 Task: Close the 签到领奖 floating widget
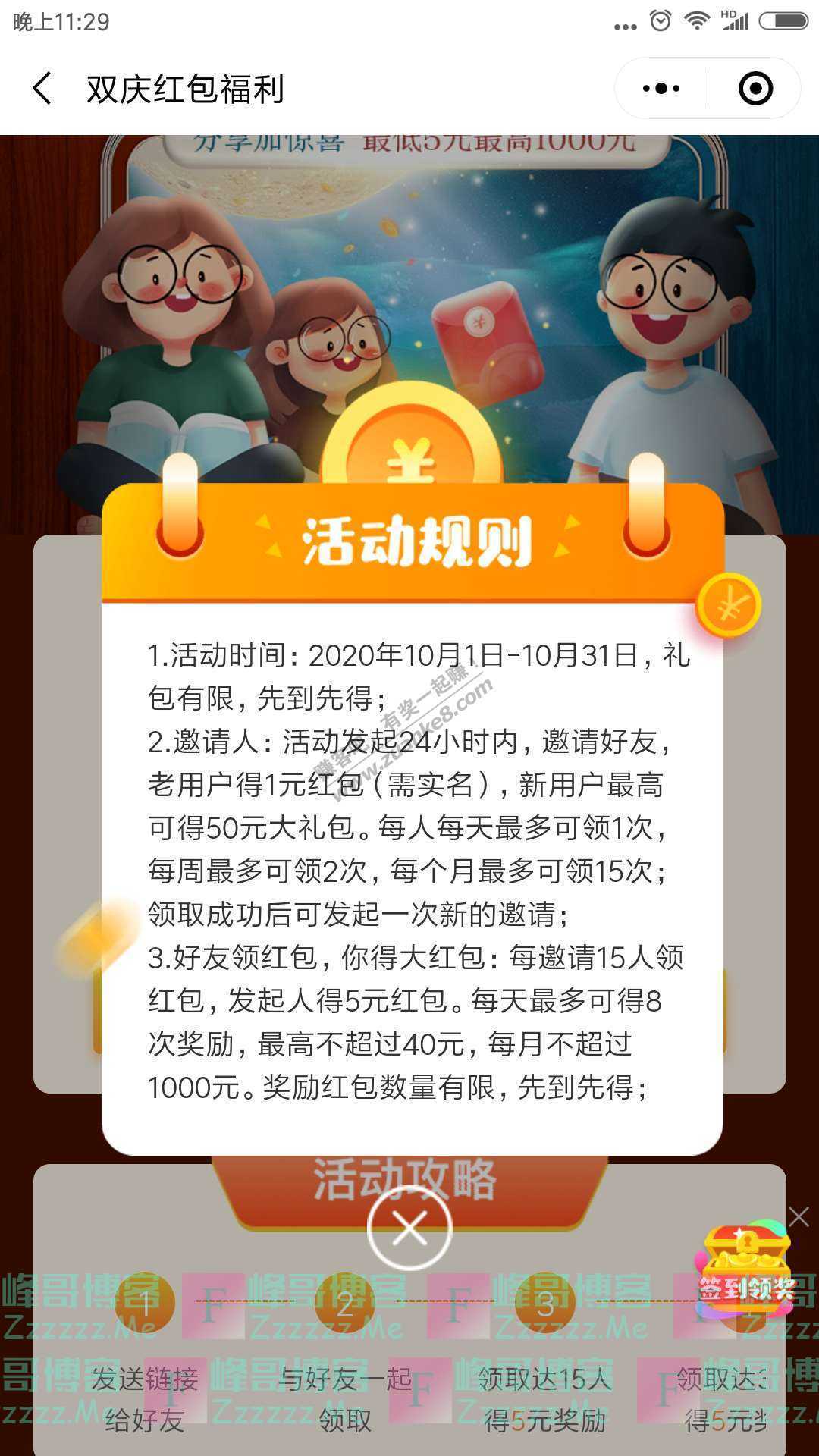tap(799, 1217)
